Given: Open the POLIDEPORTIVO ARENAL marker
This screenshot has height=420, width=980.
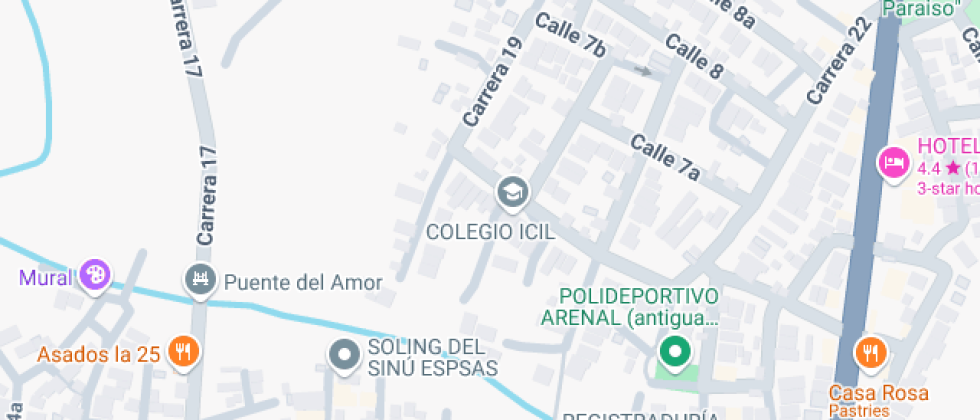Looking at the screenshot, I should (x=675, y=351).
